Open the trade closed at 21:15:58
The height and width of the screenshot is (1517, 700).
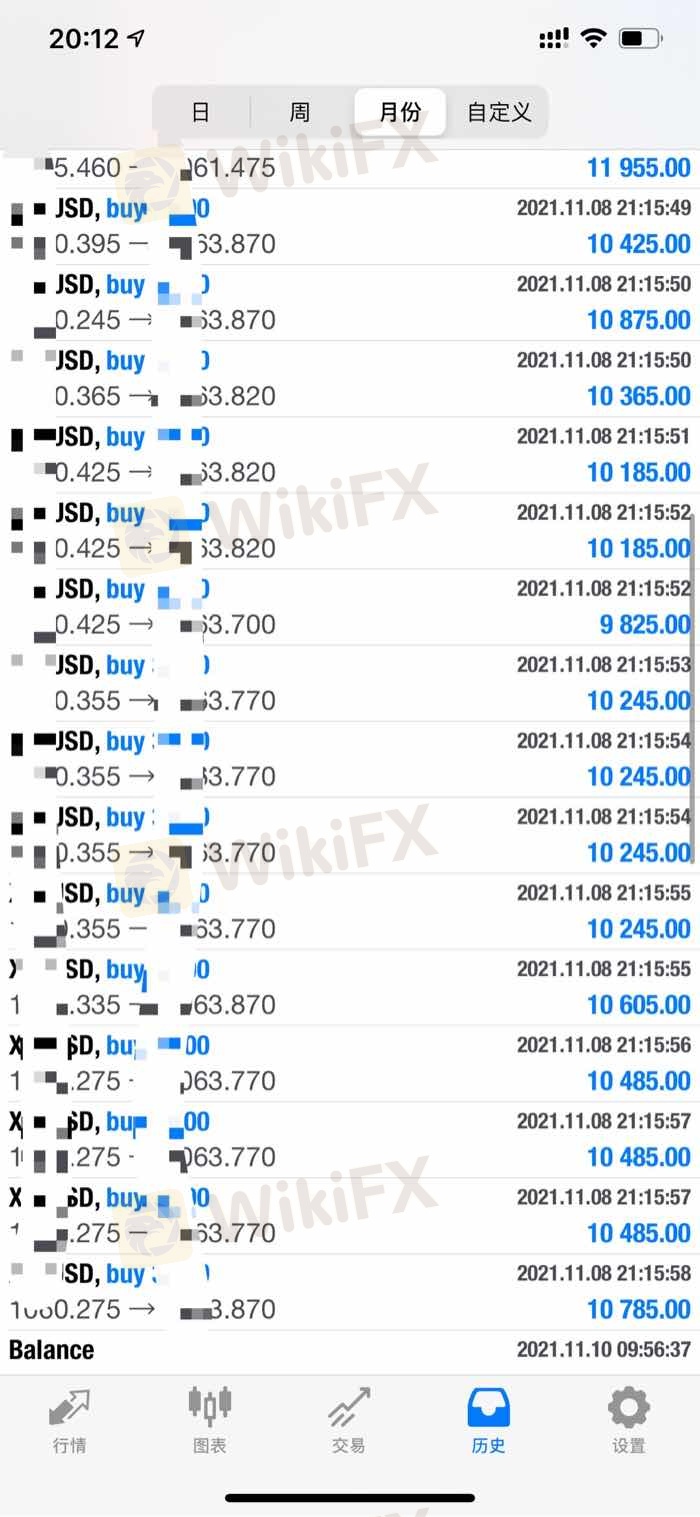coord(350,1292)
